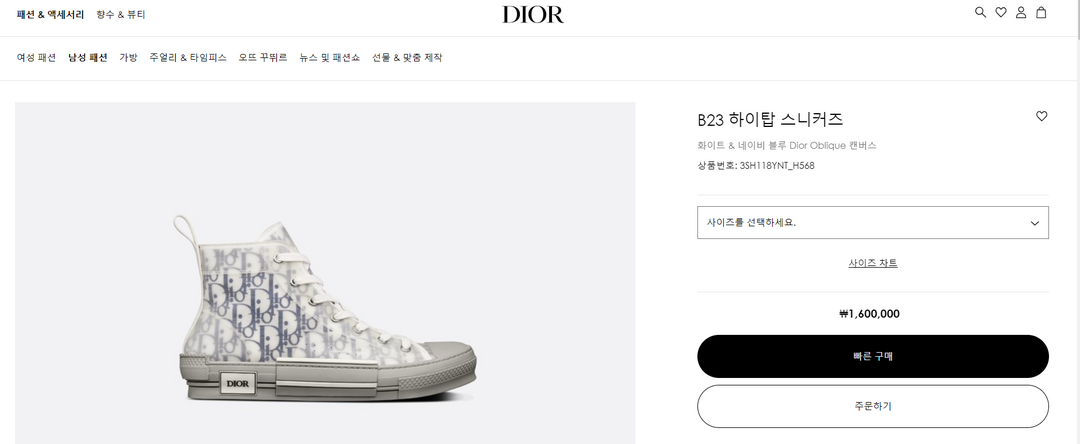Open the wishlist heart in header
This screenshot has width=1080, height=444.
[1000, 13]
